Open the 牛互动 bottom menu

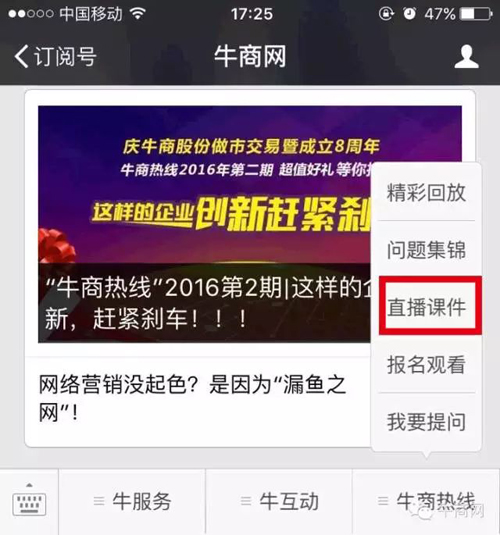(279, 501)
